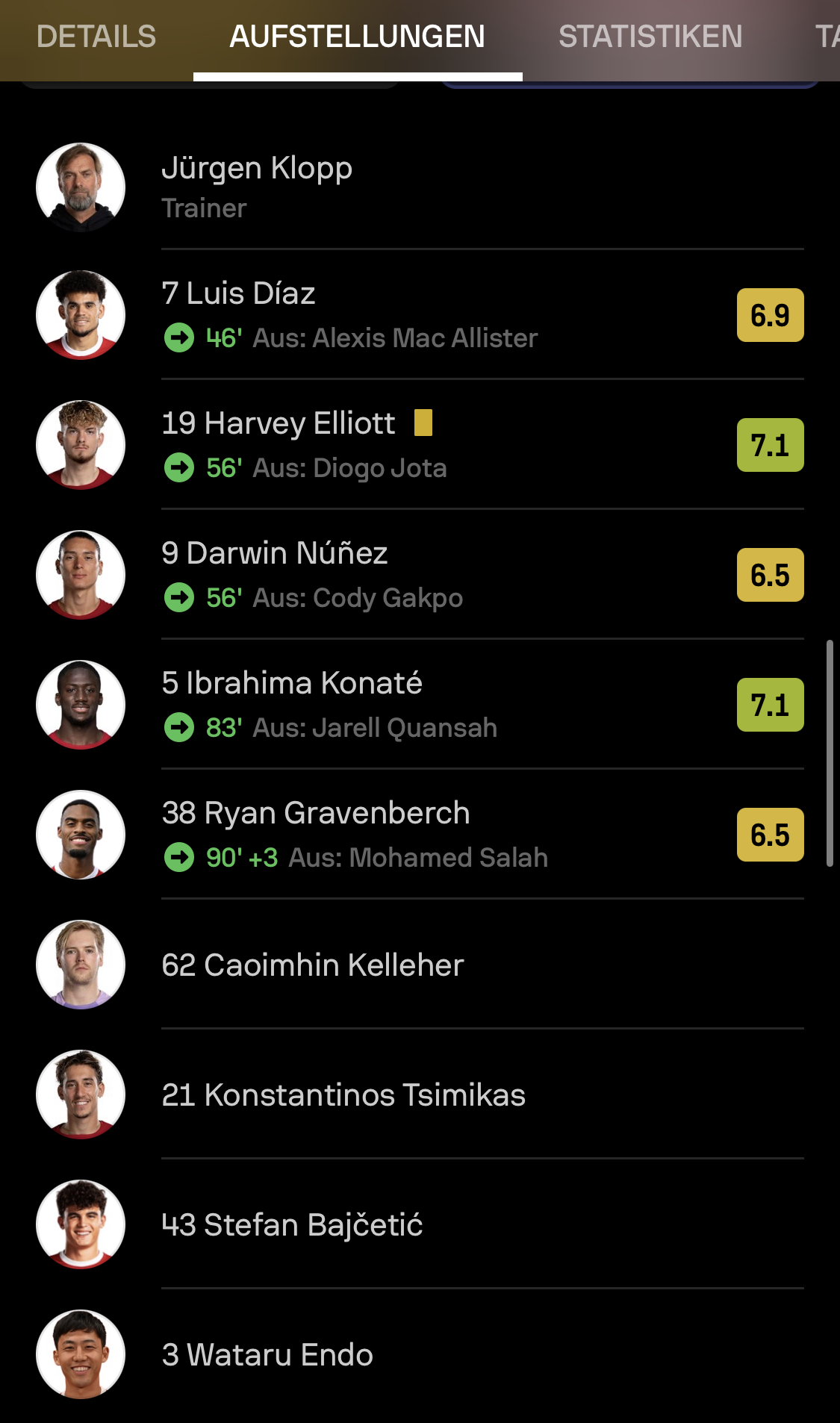Open Caoimhin Kelleher's profile
This screenshot has height=1423, width=840.
[x=420, y=965]
